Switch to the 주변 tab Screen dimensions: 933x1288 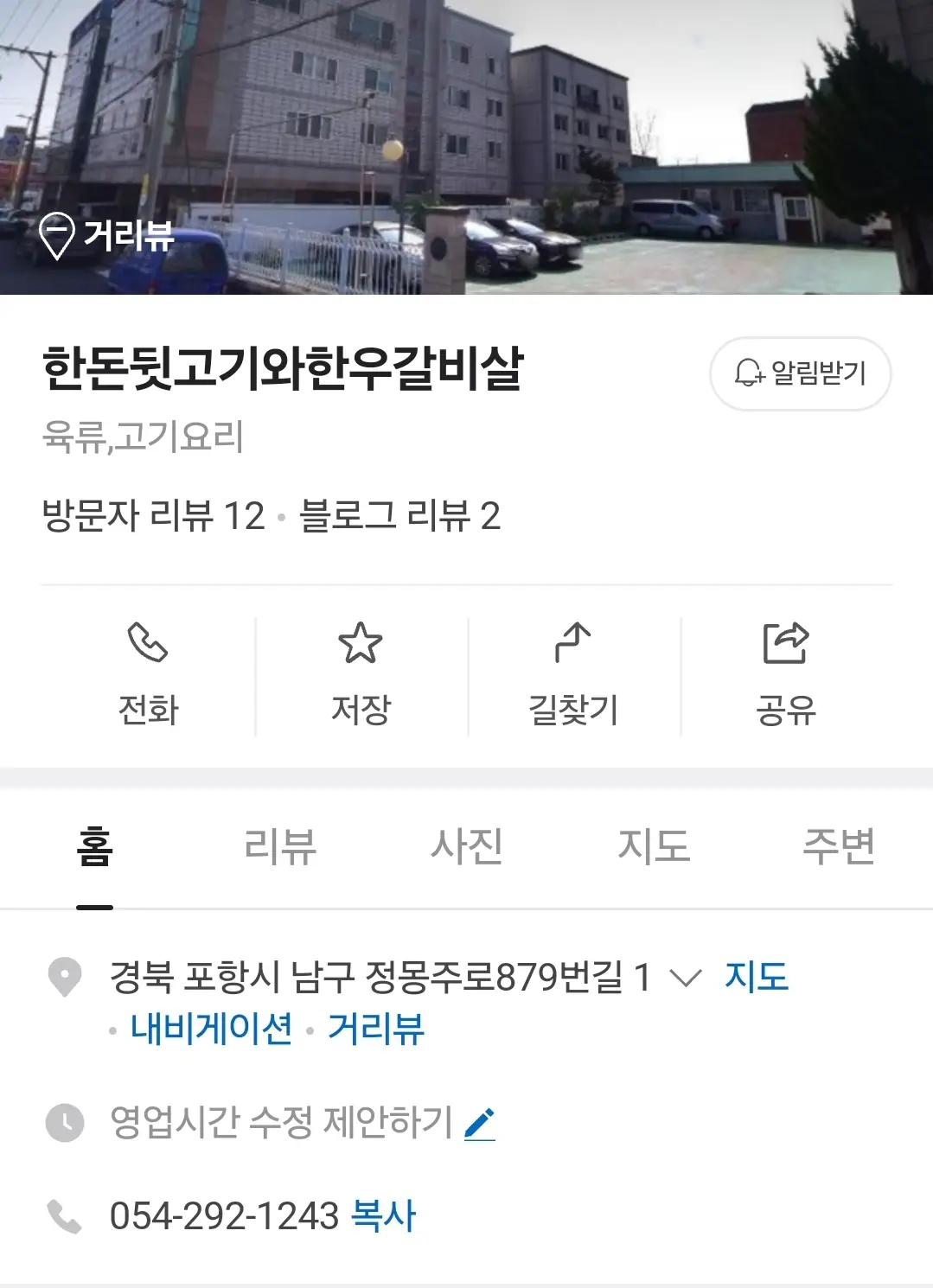click(x=839, y=846)
